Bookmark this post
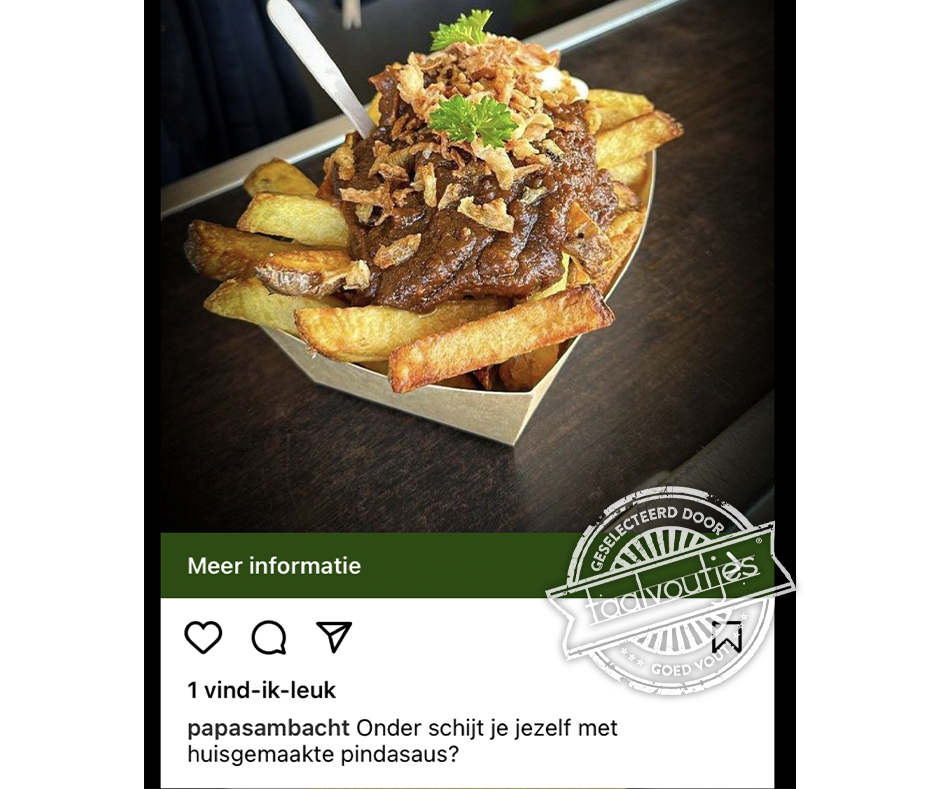 [x=727, y=637]
